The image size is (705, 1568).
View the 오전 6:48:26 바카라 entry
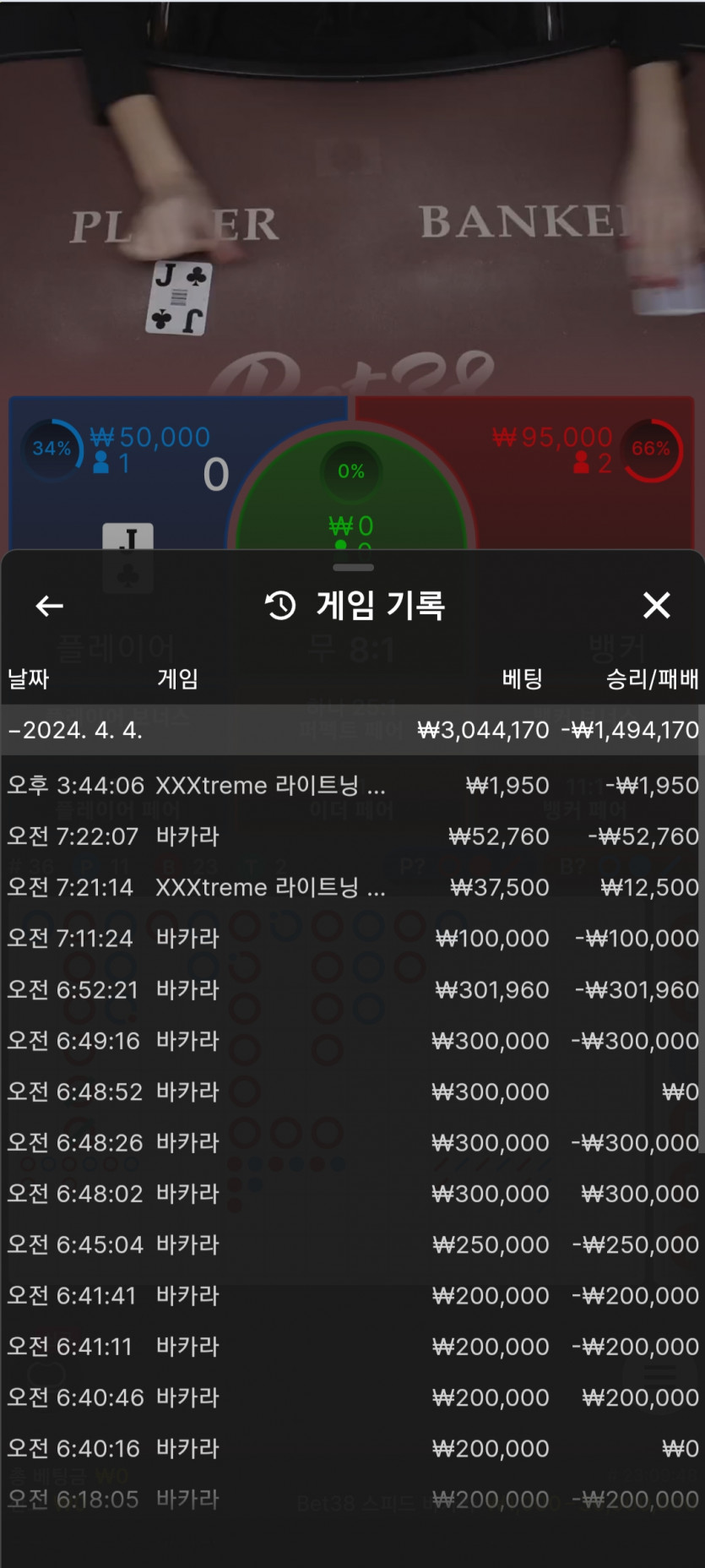pyautogui.click(x=352, y=1143)
